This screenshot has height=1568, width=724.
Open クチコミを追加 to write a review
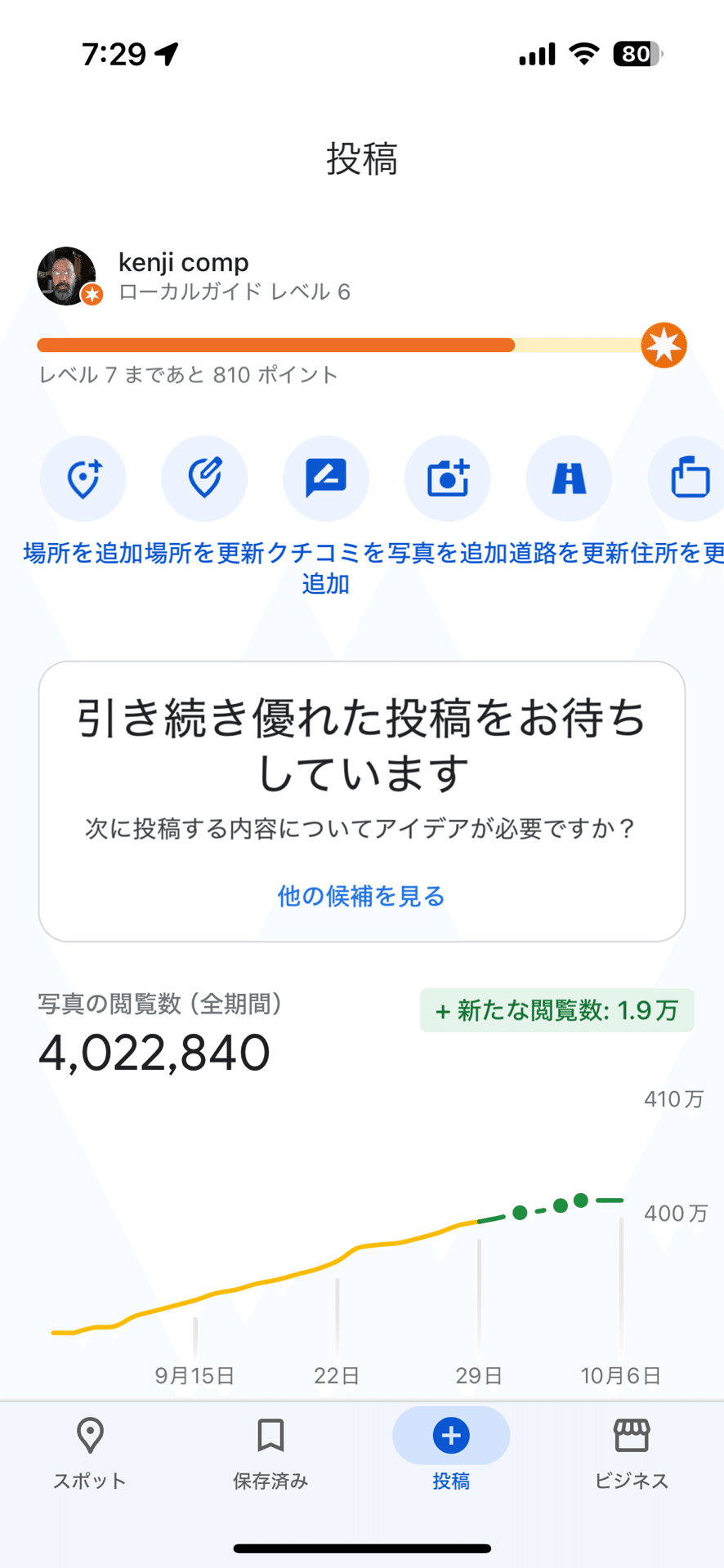click(x=326, y=479)
